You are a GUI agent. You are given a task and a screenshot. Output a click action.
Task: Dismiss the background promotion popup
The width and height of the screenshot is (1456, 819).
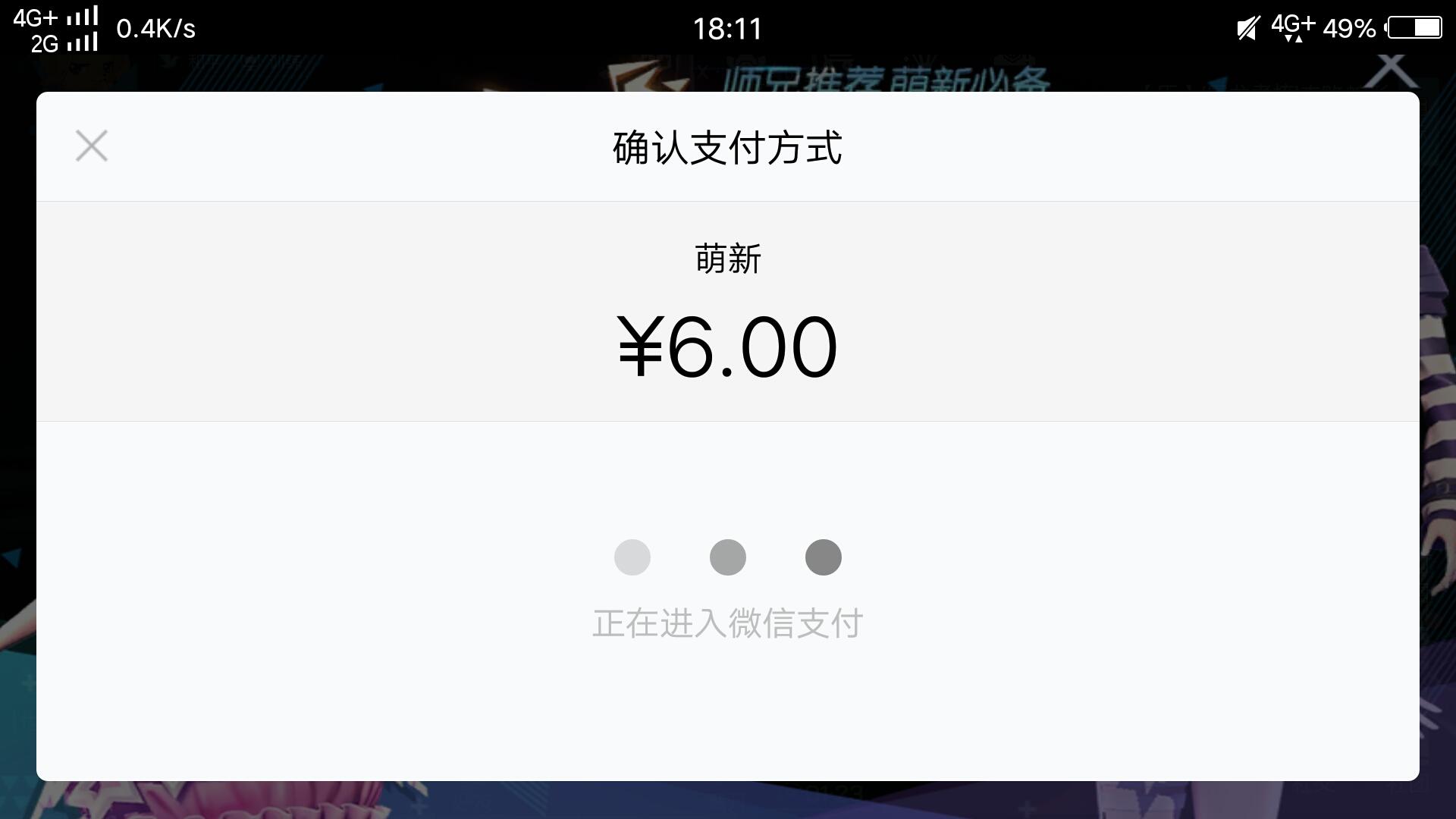[x=1391, y=71]
